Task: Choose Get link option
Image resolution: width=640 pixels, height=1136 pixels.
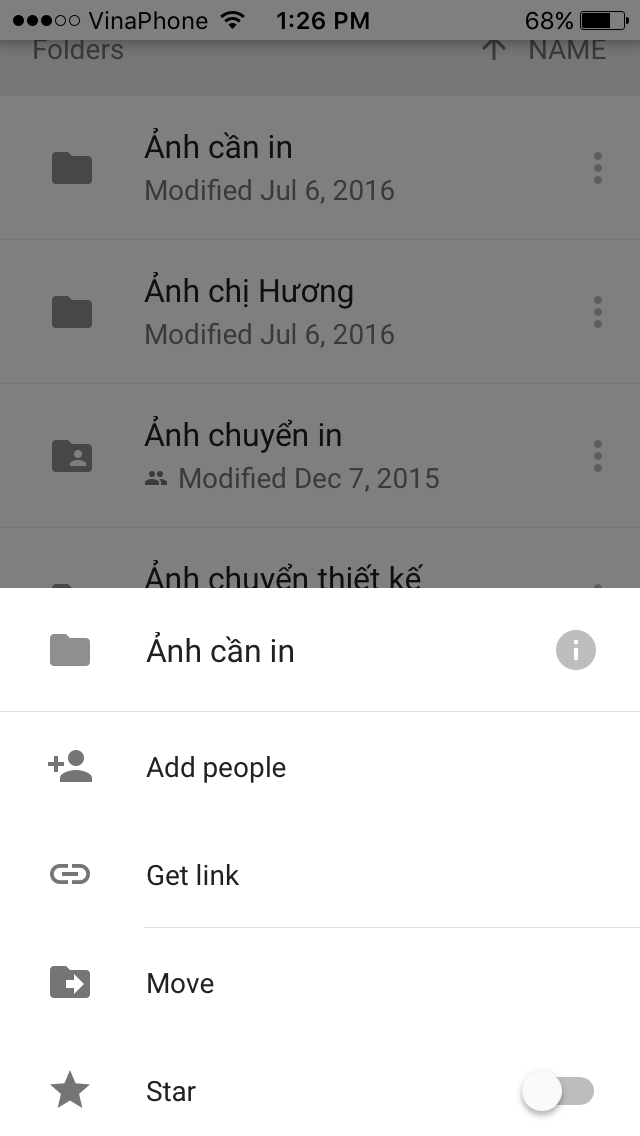Action: [320, 875]
